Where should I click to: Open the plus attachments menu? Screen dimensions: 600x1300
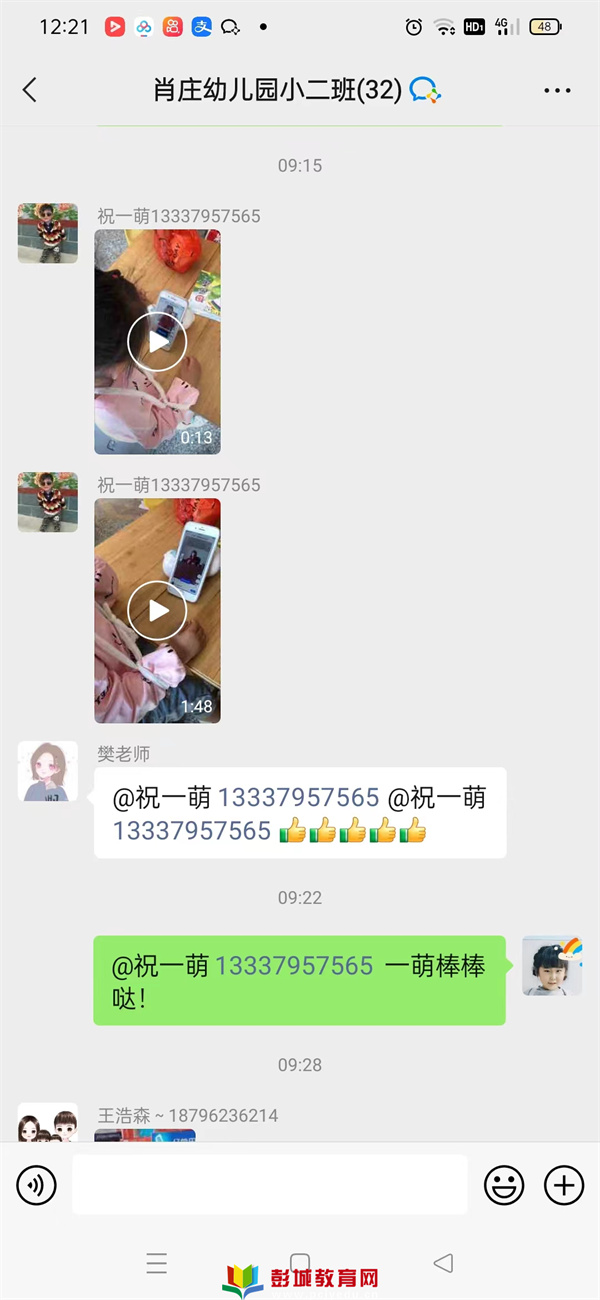[x=564, y=1186]
